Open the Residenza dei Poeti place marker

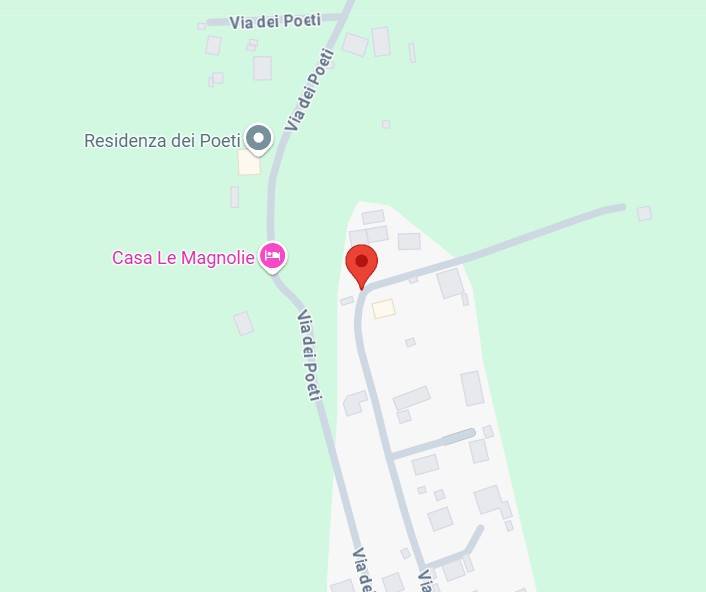pyautogui.click(x=259, y=138)
